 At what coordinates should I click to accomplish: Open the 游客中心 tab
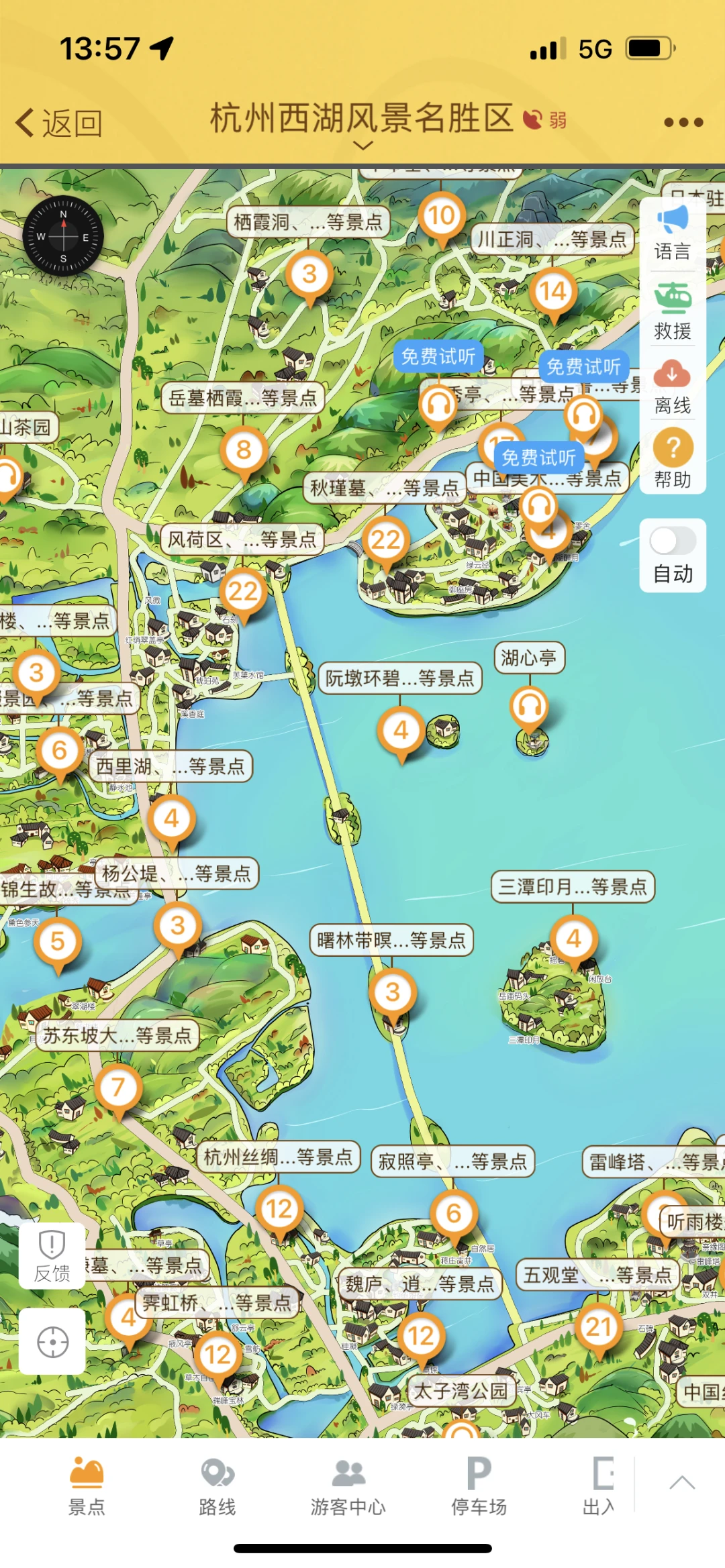click(x=348, y=1487)
